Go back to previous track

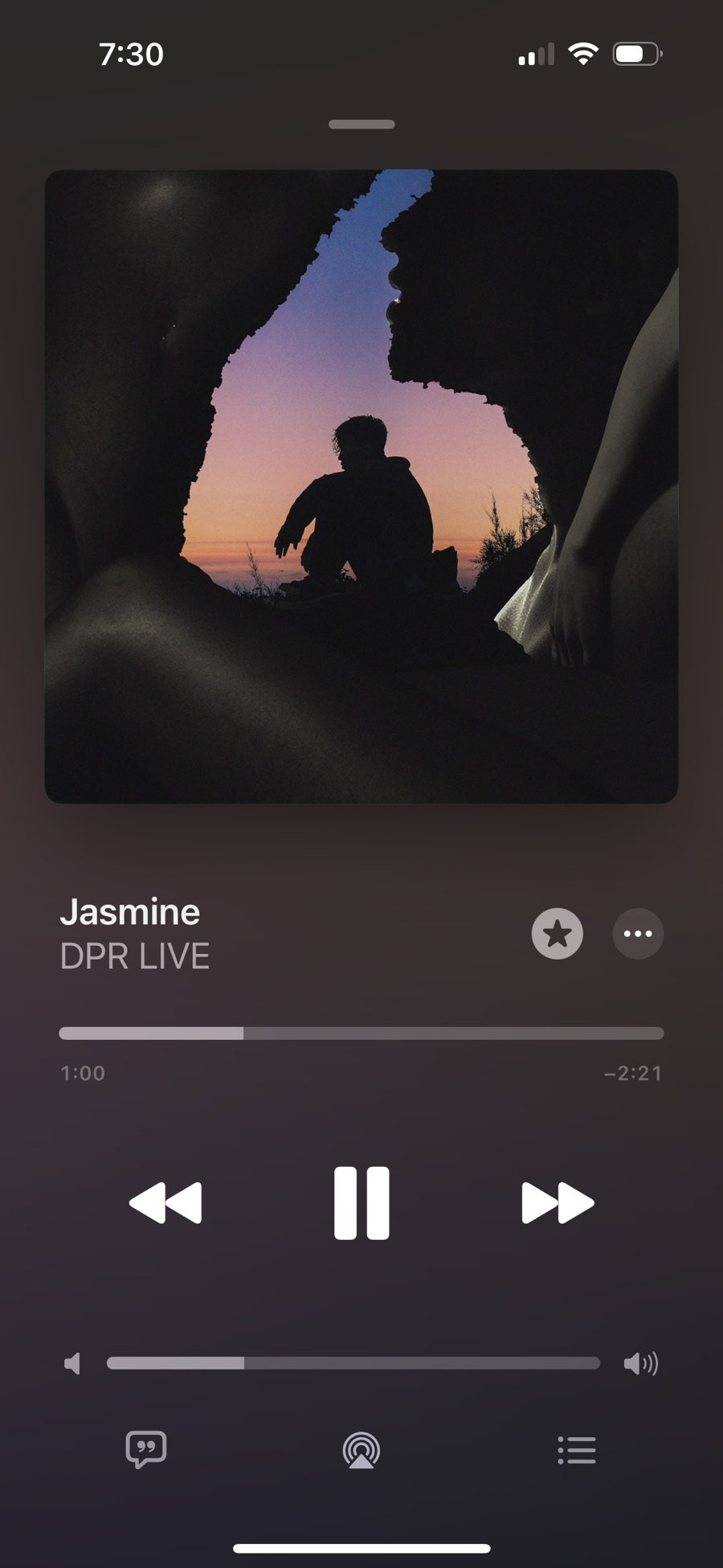(x=165, y=1203)
